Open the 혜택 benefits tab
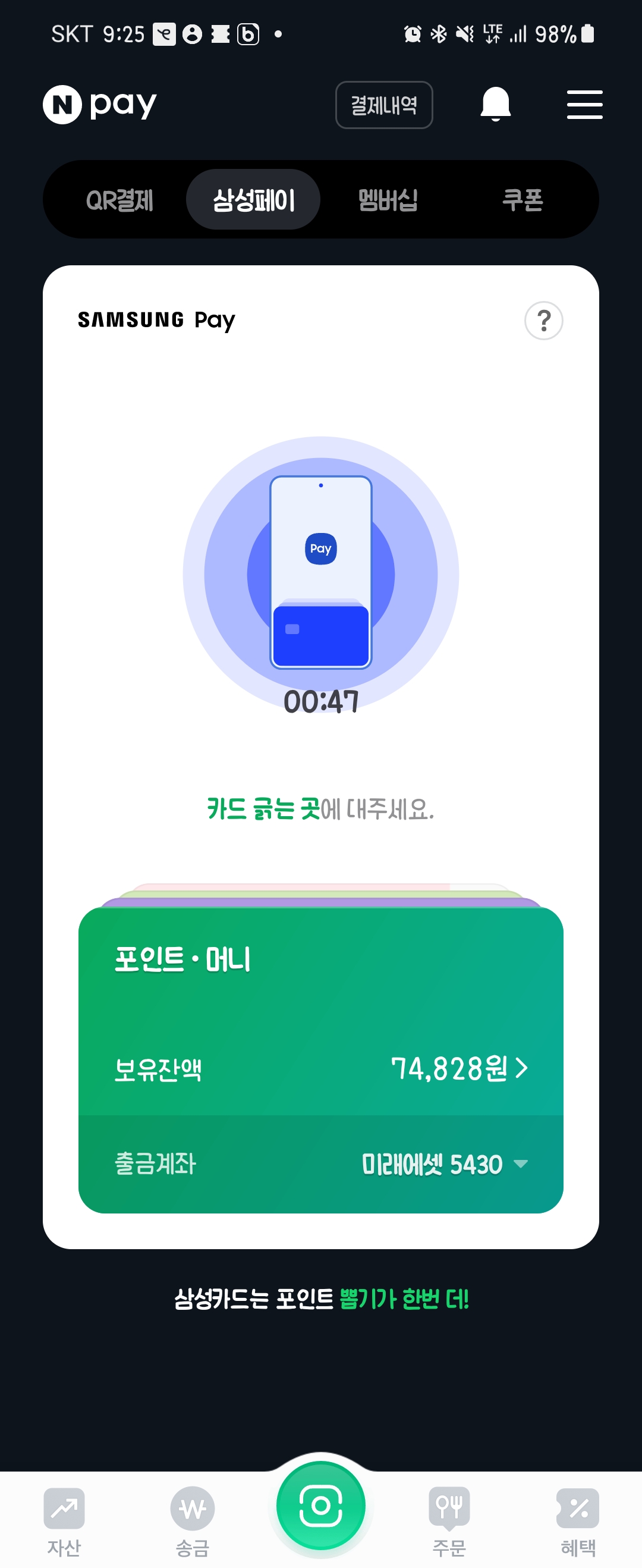The width and height of the screenshot is (642, 1568). (577, 1520)
